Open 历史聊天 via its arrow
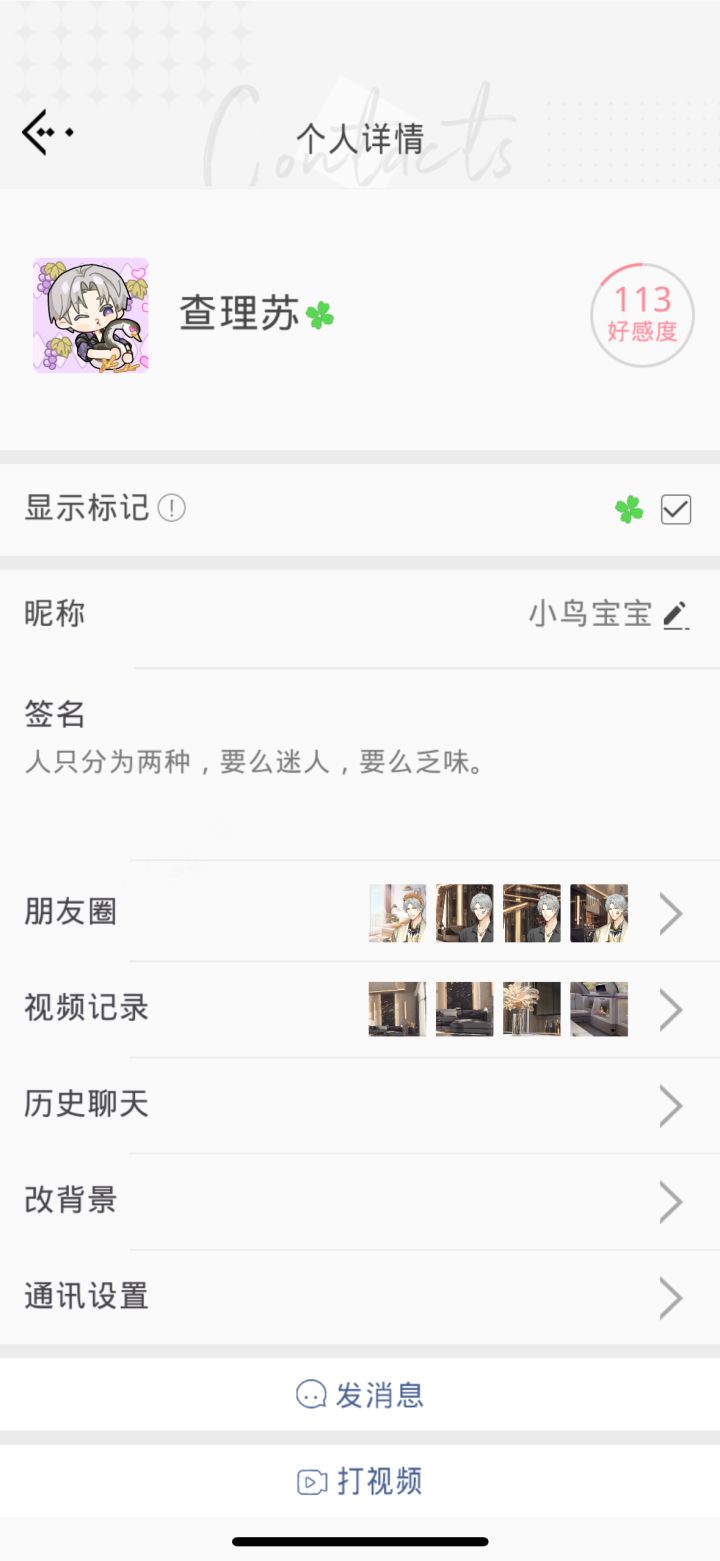This screenshot has height=1561, width=720. coord(669,1105)
